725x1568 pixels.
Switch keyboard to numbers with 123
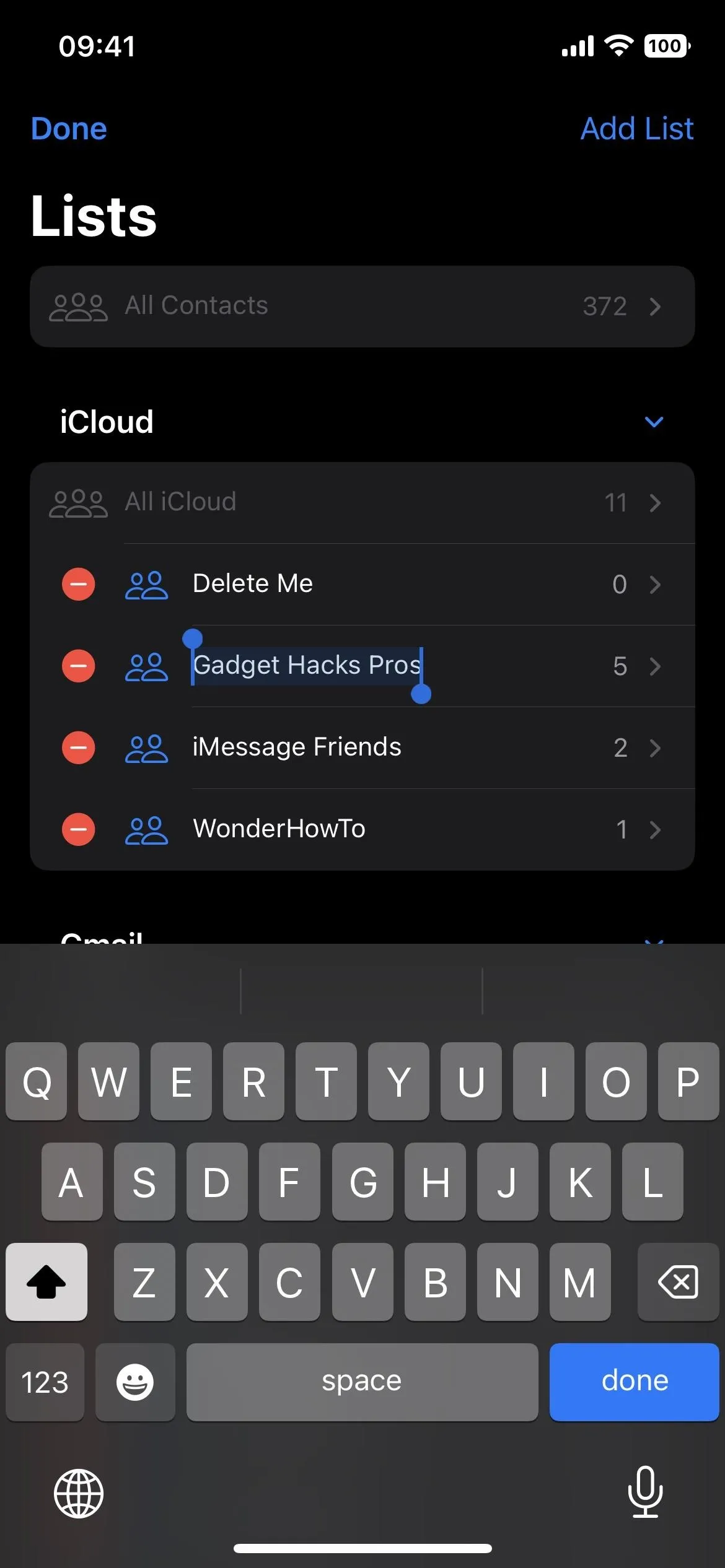[45, 1382]
